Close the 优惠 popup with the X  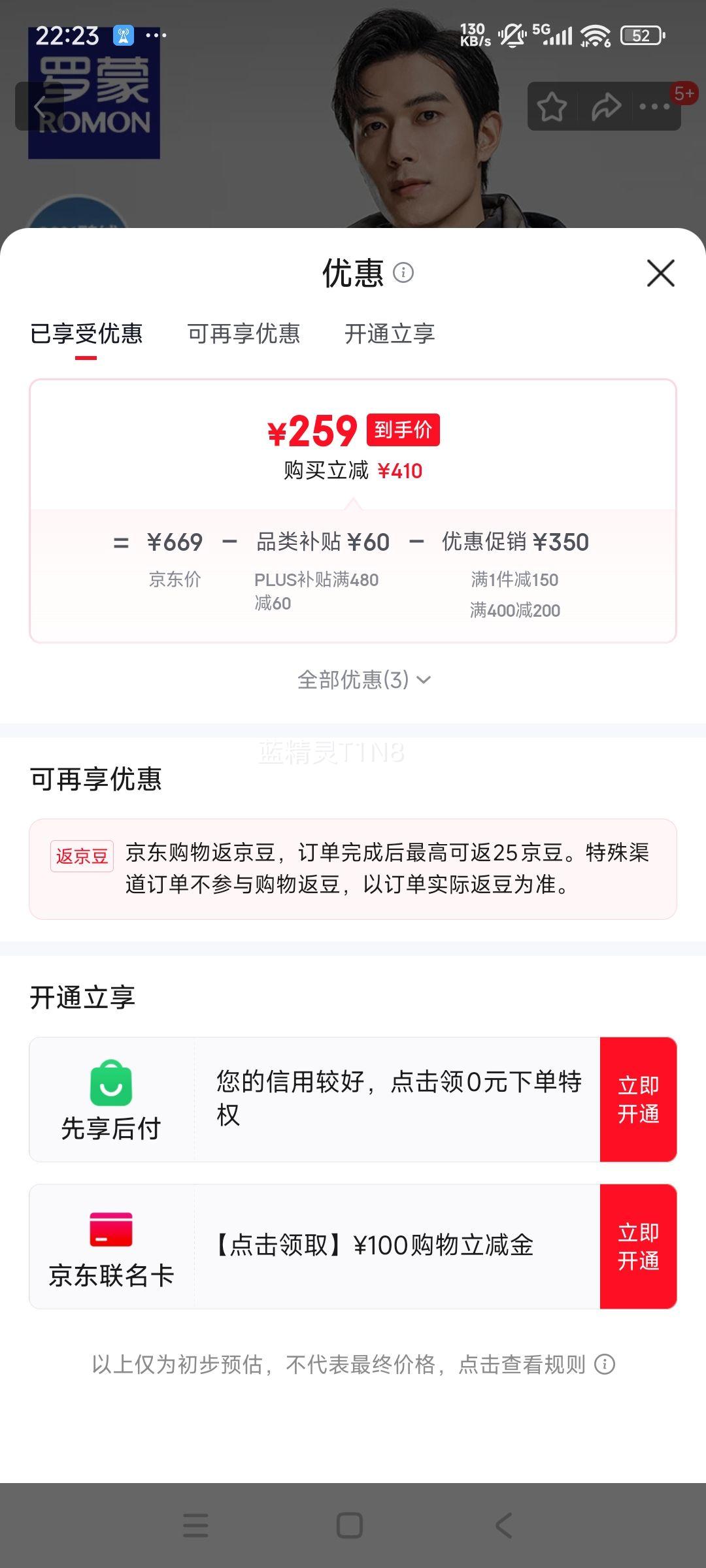(662, 274)
